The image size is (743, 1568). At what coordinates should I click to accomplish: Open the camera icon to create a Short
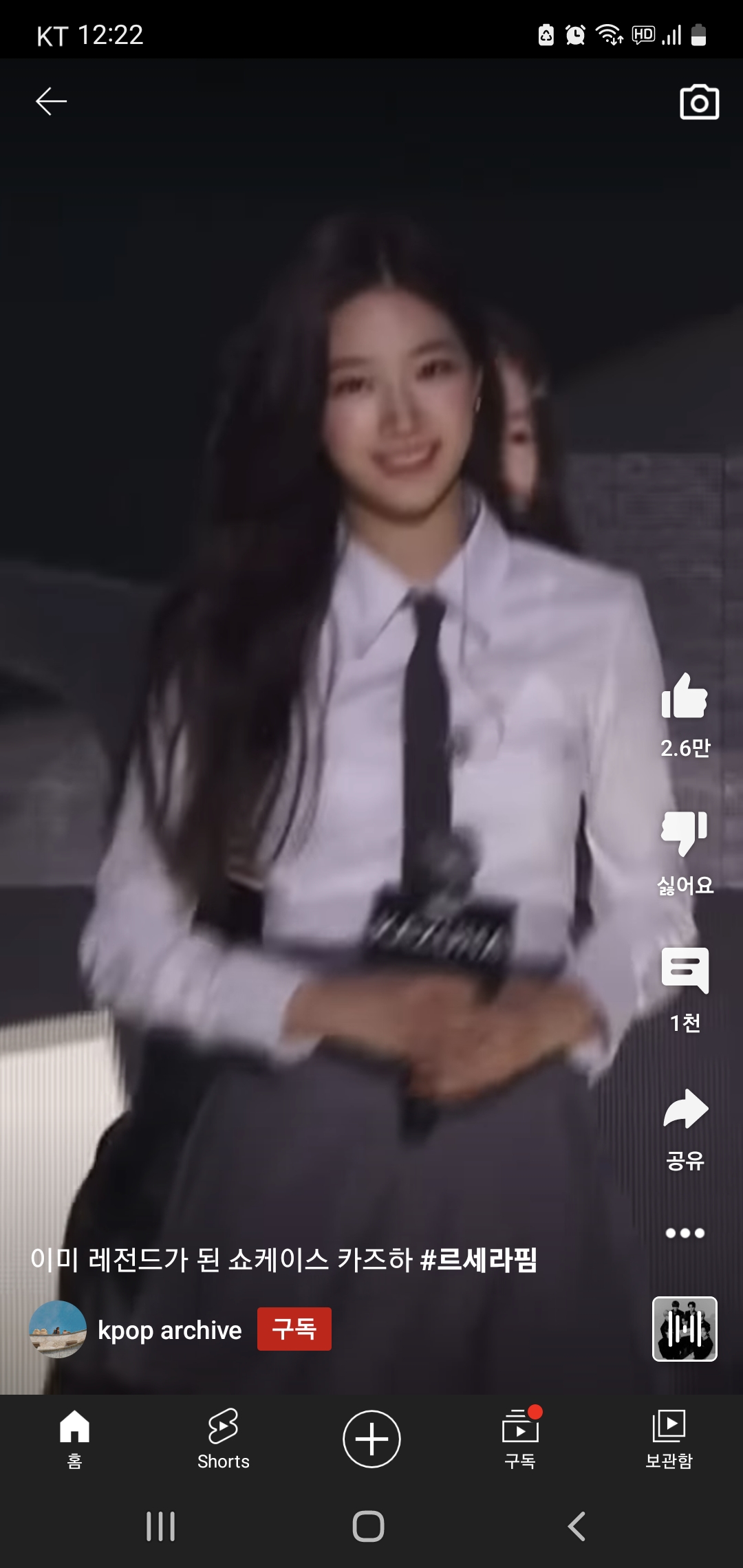click(699, 102)
